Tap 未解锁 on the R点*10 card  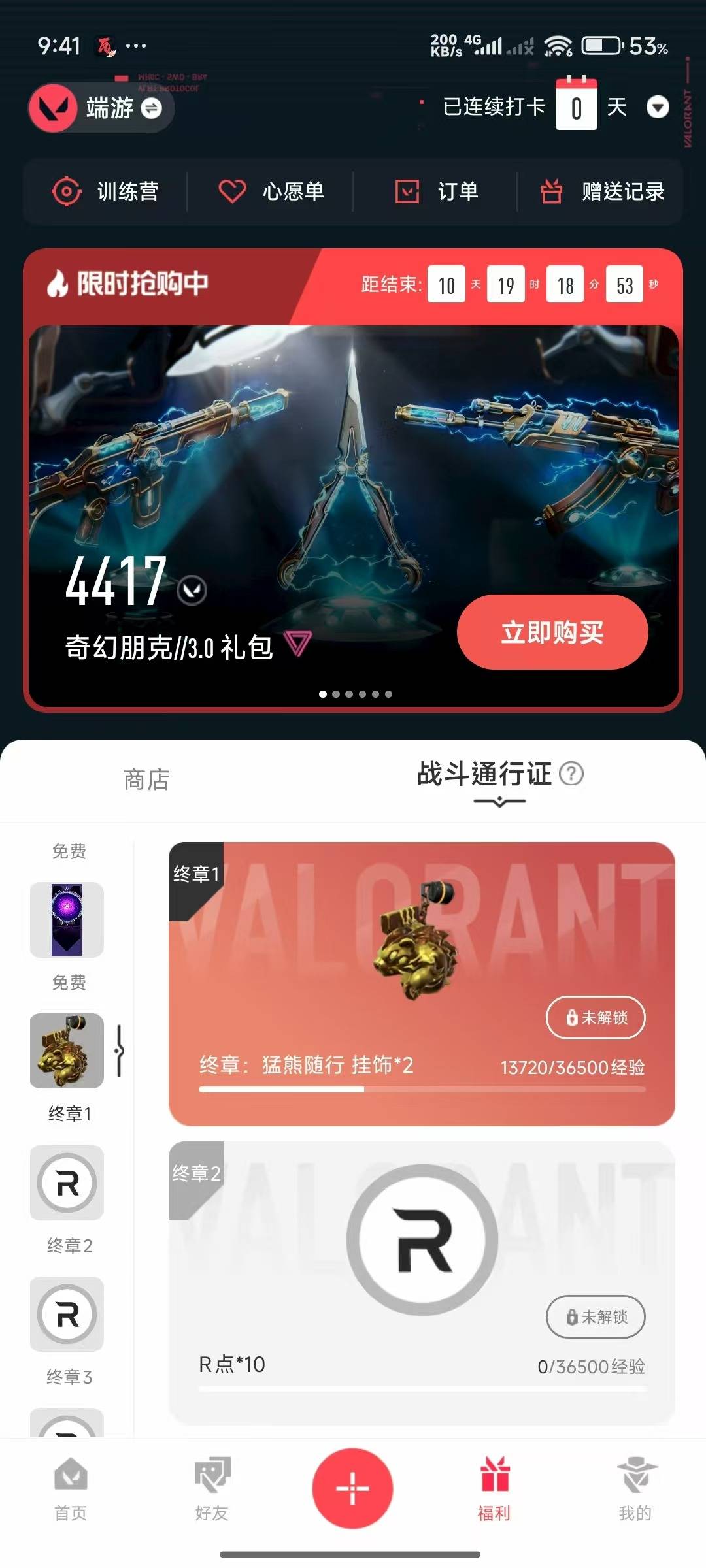click(x=596, y=1316)
